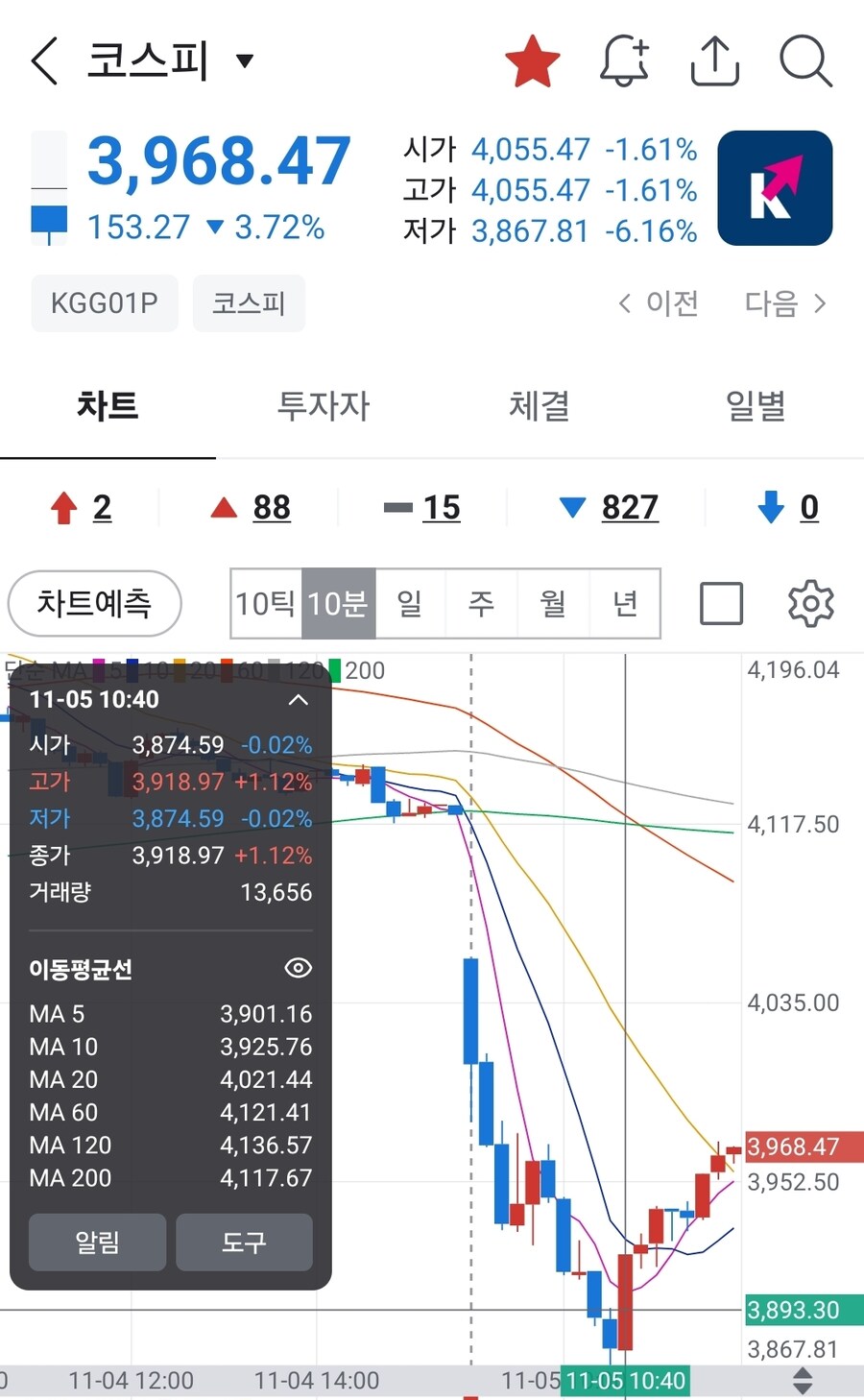Select the 년 yearly chart interval
The image size is (864, 1400).
coord(625,603)
